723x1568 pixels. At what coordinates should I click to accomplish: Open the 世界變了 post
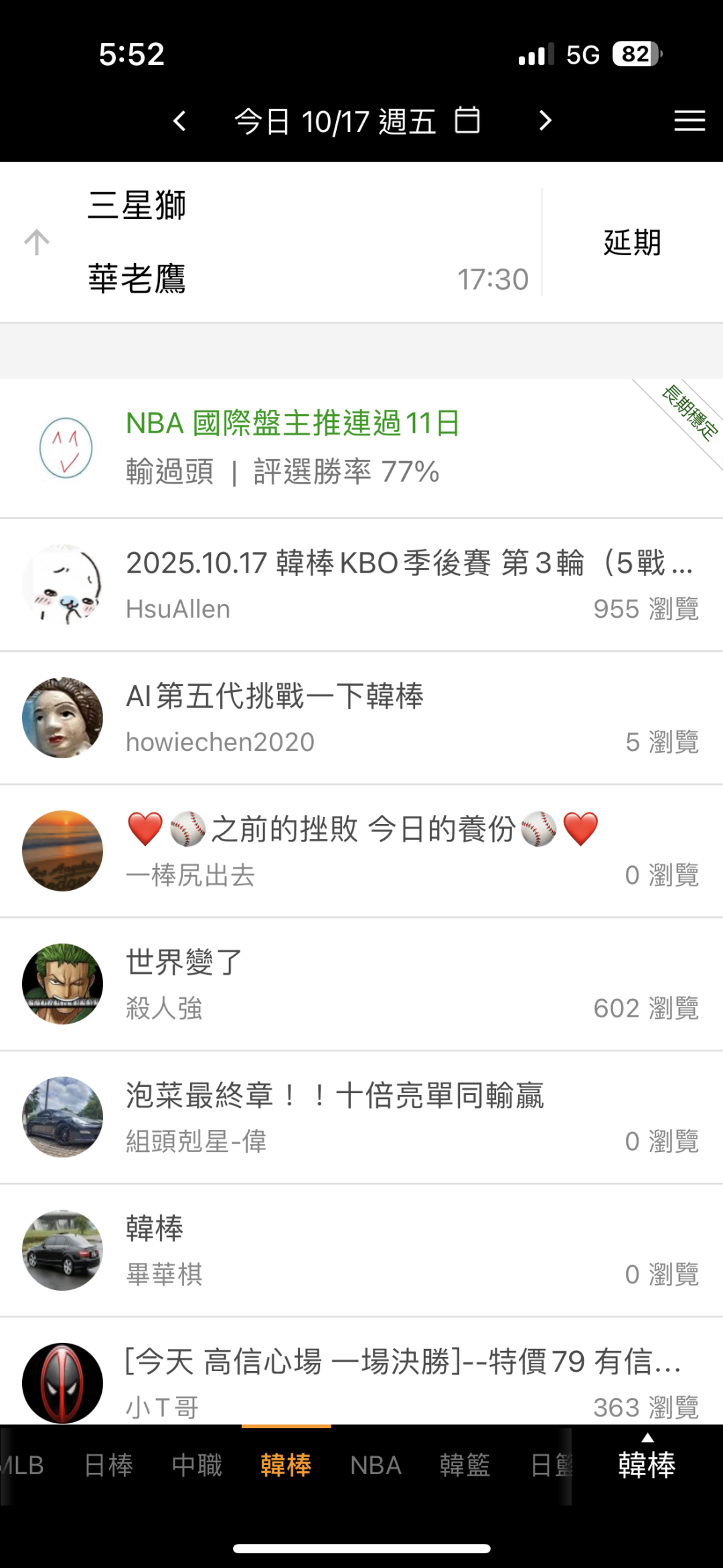coord(410,984)
